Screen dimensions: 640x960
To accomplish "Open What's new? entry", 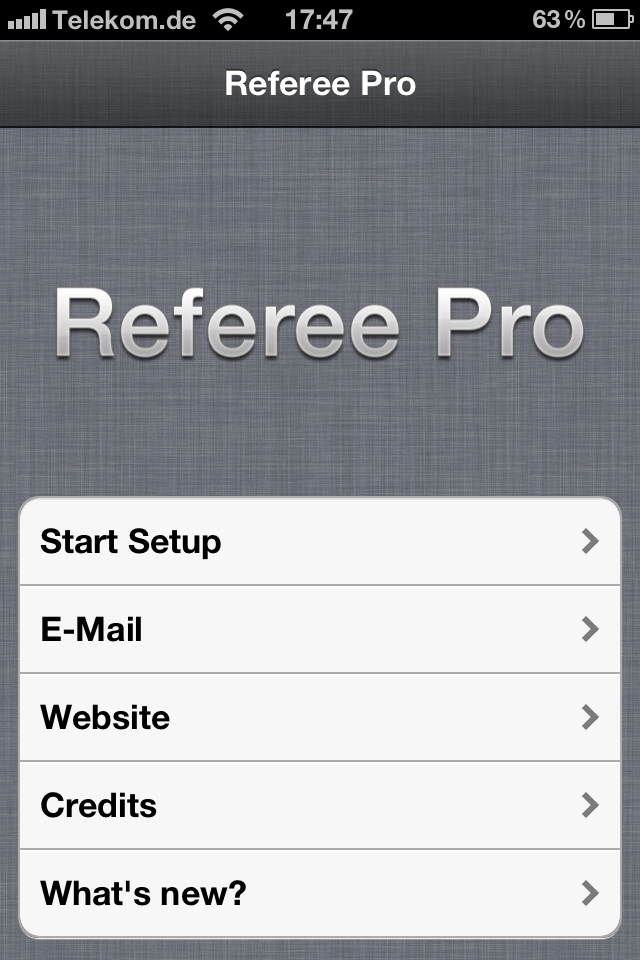I will click(320, 893).
